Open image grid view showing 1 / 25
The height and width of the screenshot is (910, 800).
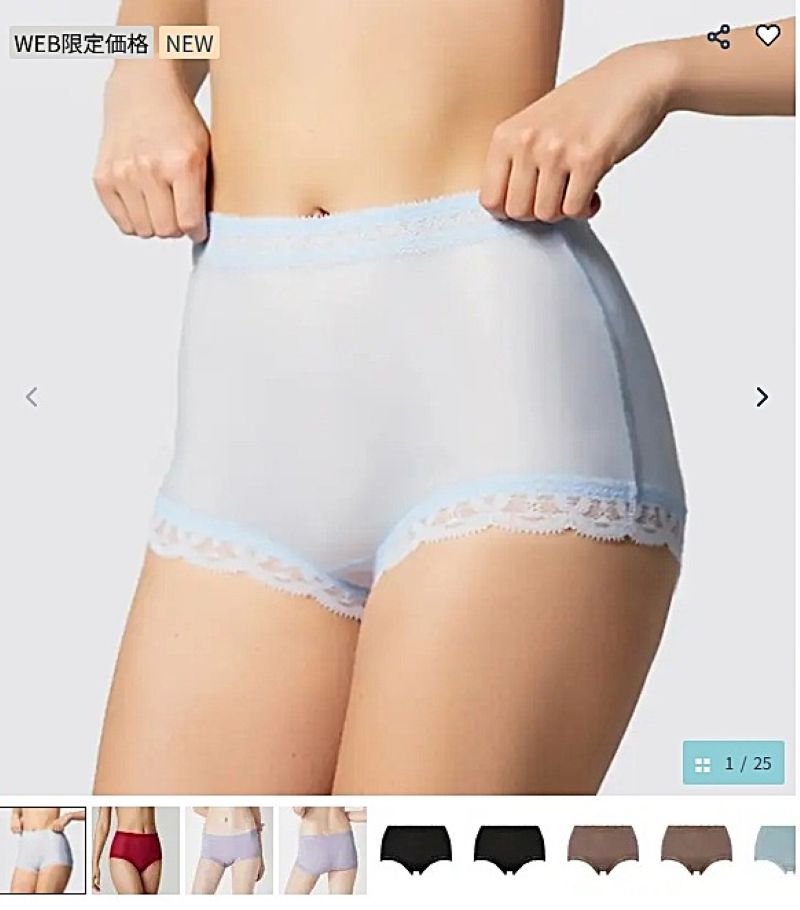pos(733,763)
